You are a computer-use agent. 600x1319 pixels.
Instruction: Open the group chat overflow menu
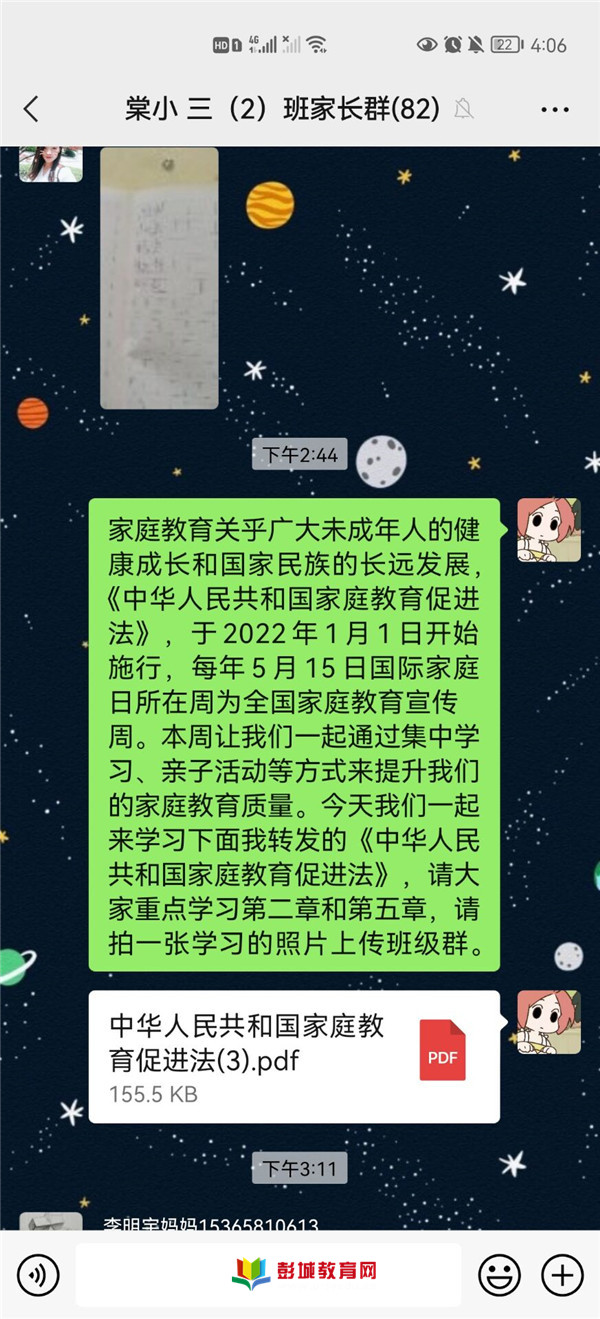(x=555, y=109)
